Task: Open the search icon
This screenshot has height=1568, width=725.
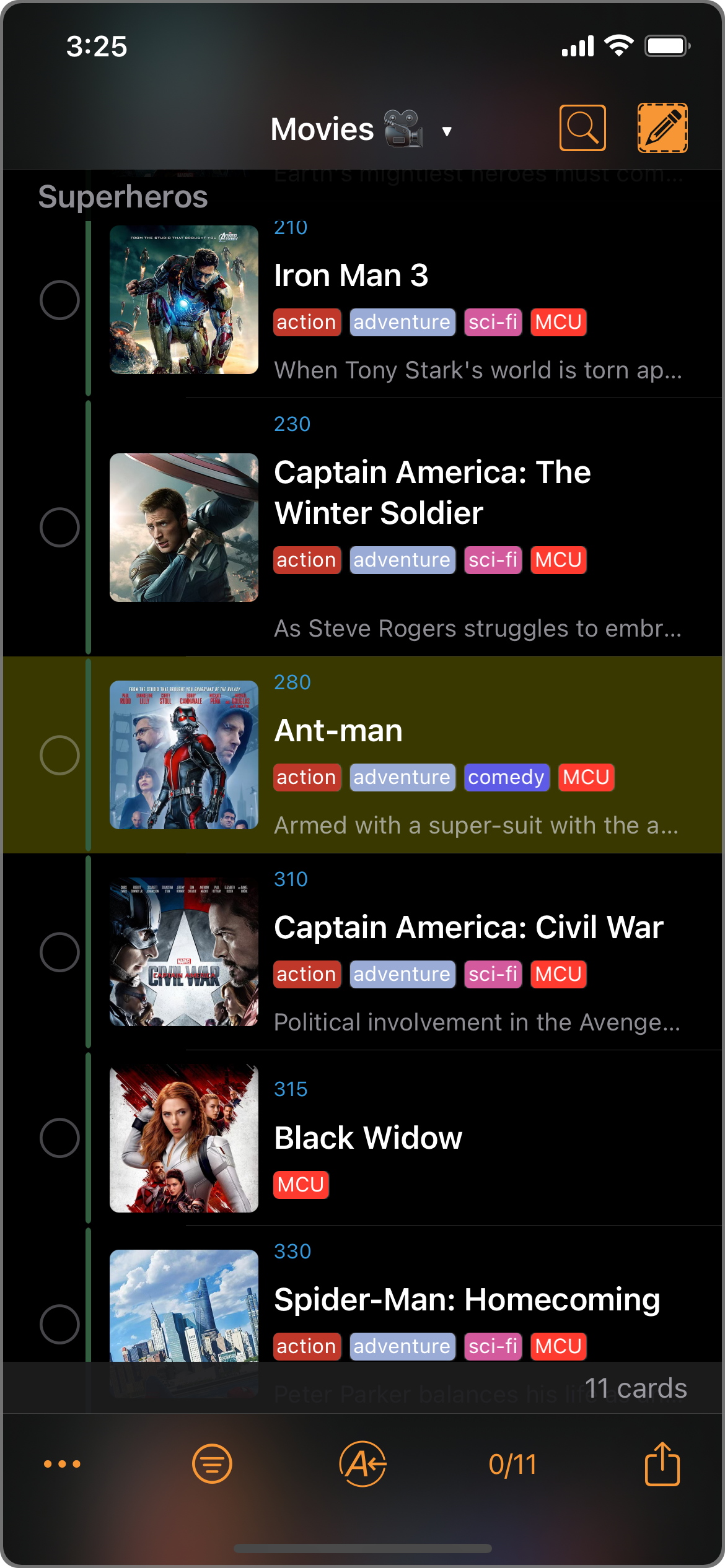Action: pos(582,128)
